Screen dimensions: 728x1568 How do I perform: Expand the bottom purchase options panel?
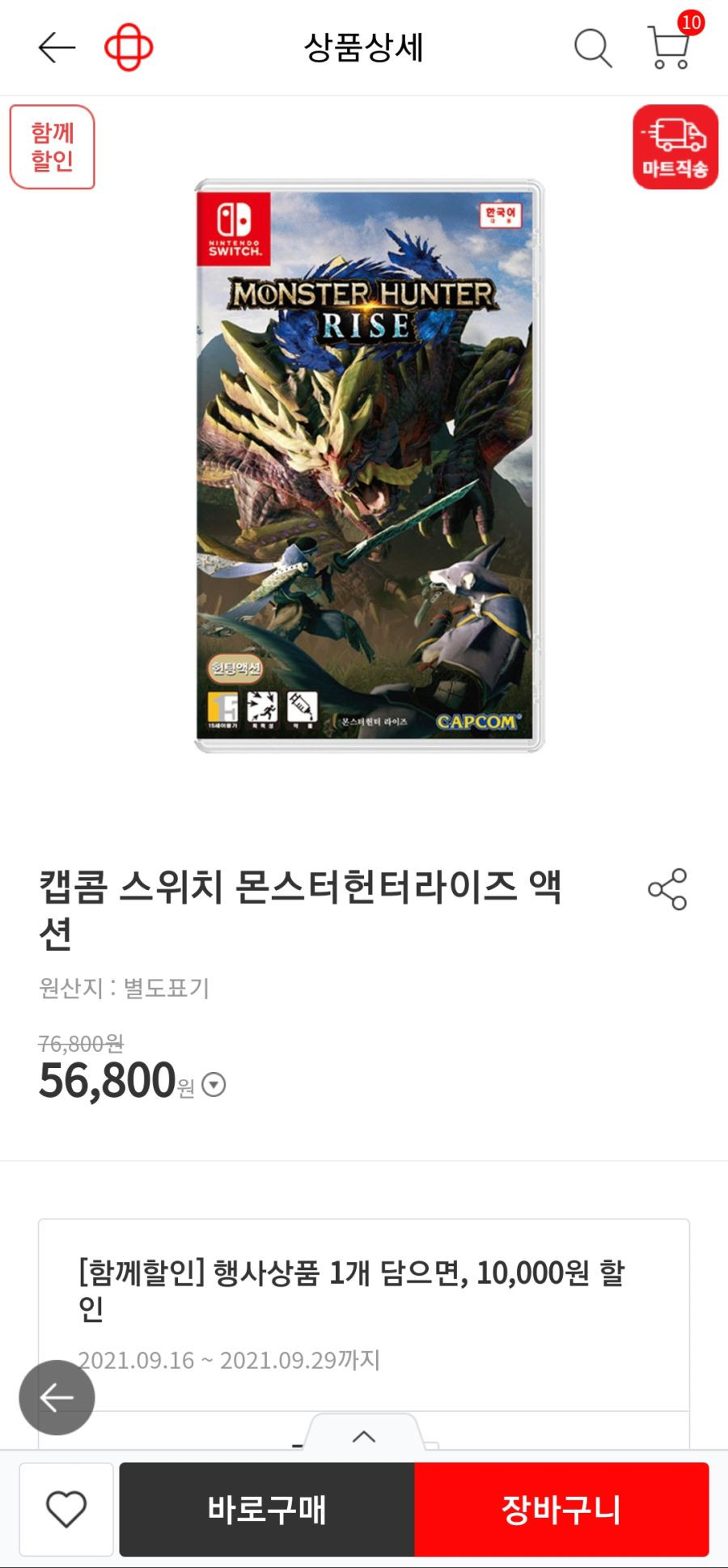[364, 1436]
